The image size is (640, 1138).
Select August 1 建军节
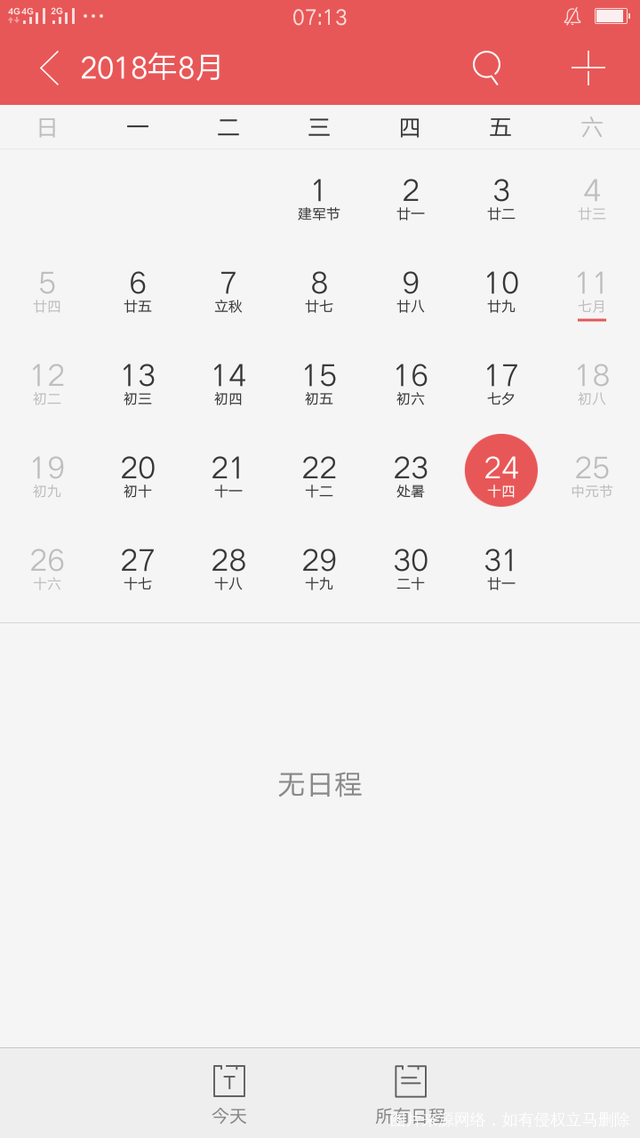tap(319, 198)
